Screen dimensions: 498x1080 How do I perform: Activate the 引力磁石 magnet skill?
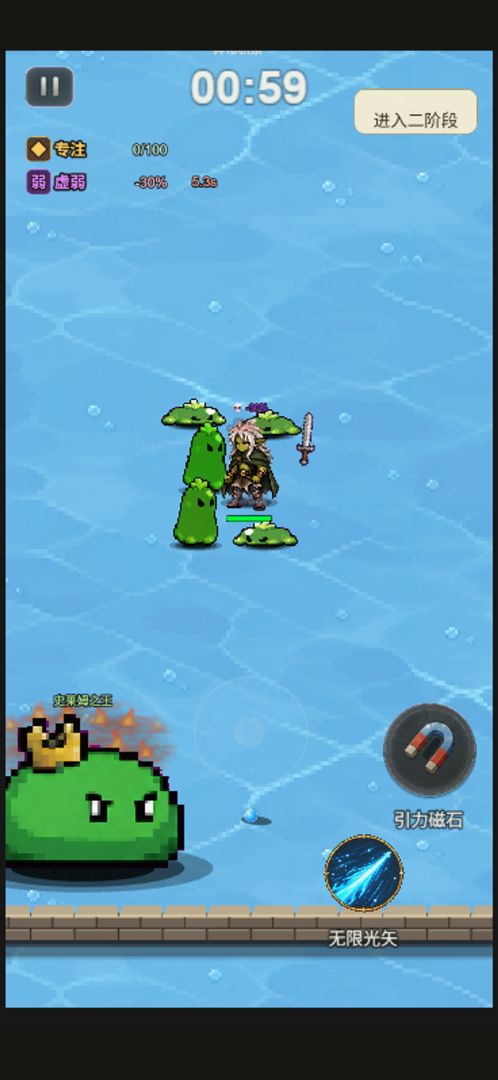(430, 750)
